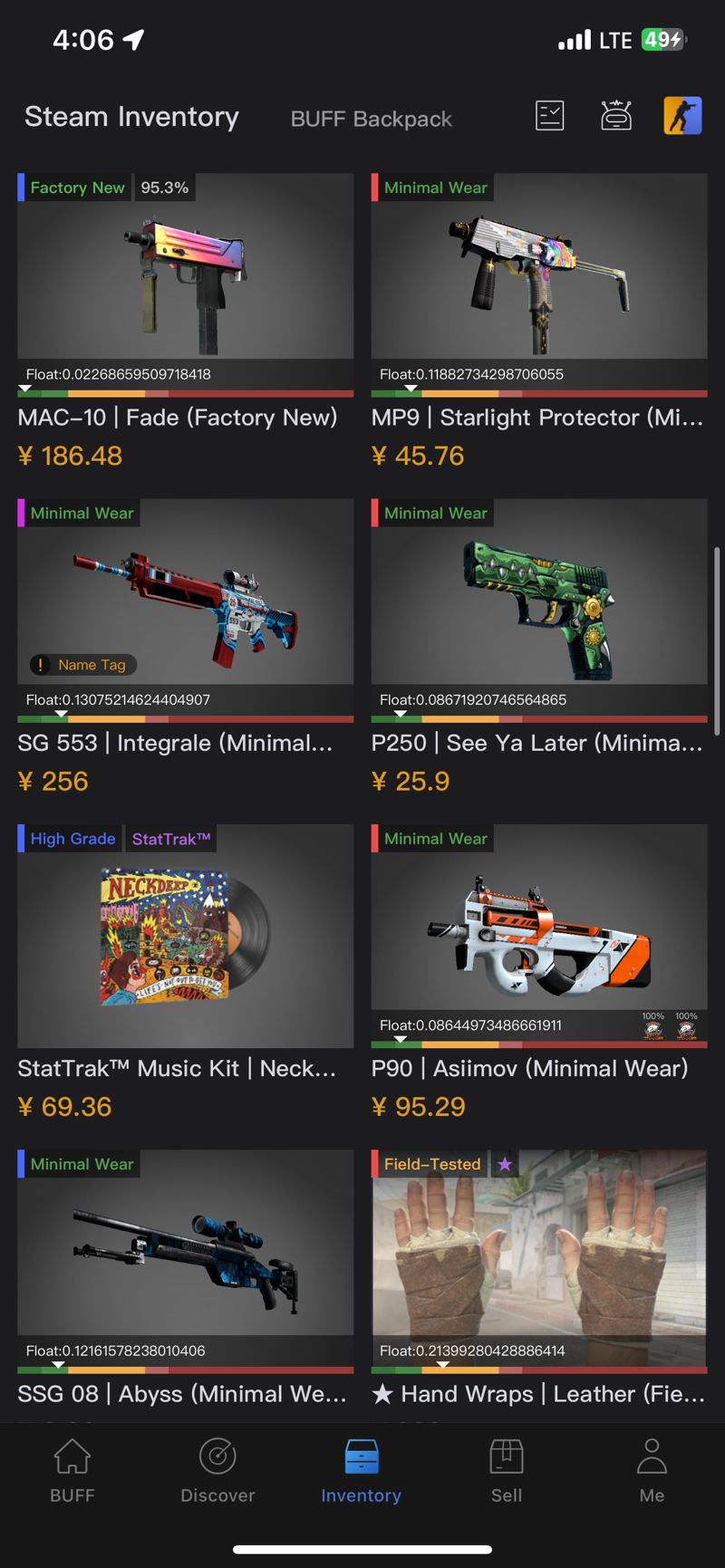View the P90 Asiimov item
Viewport: 725px width, 1568px height.
pyautogui.click(x=539, y=973)
